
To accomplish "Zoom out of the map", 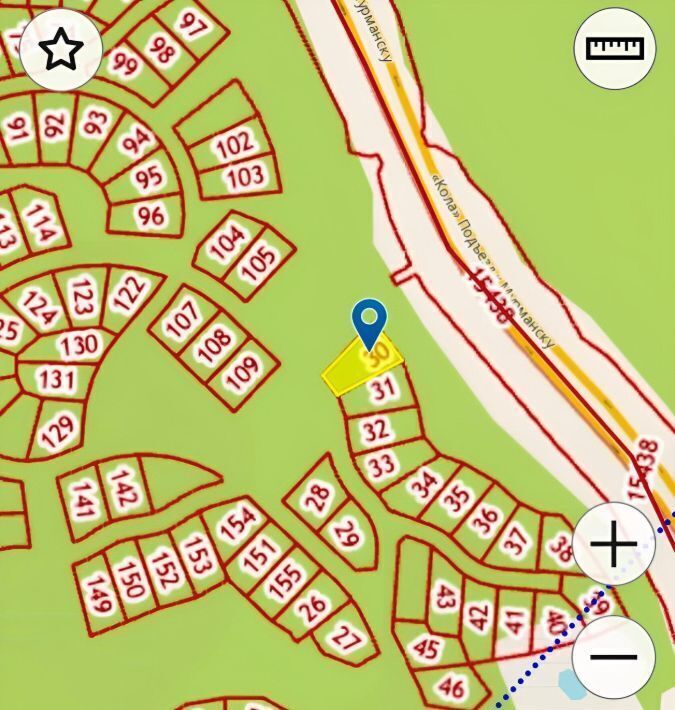I will point(613,657).
